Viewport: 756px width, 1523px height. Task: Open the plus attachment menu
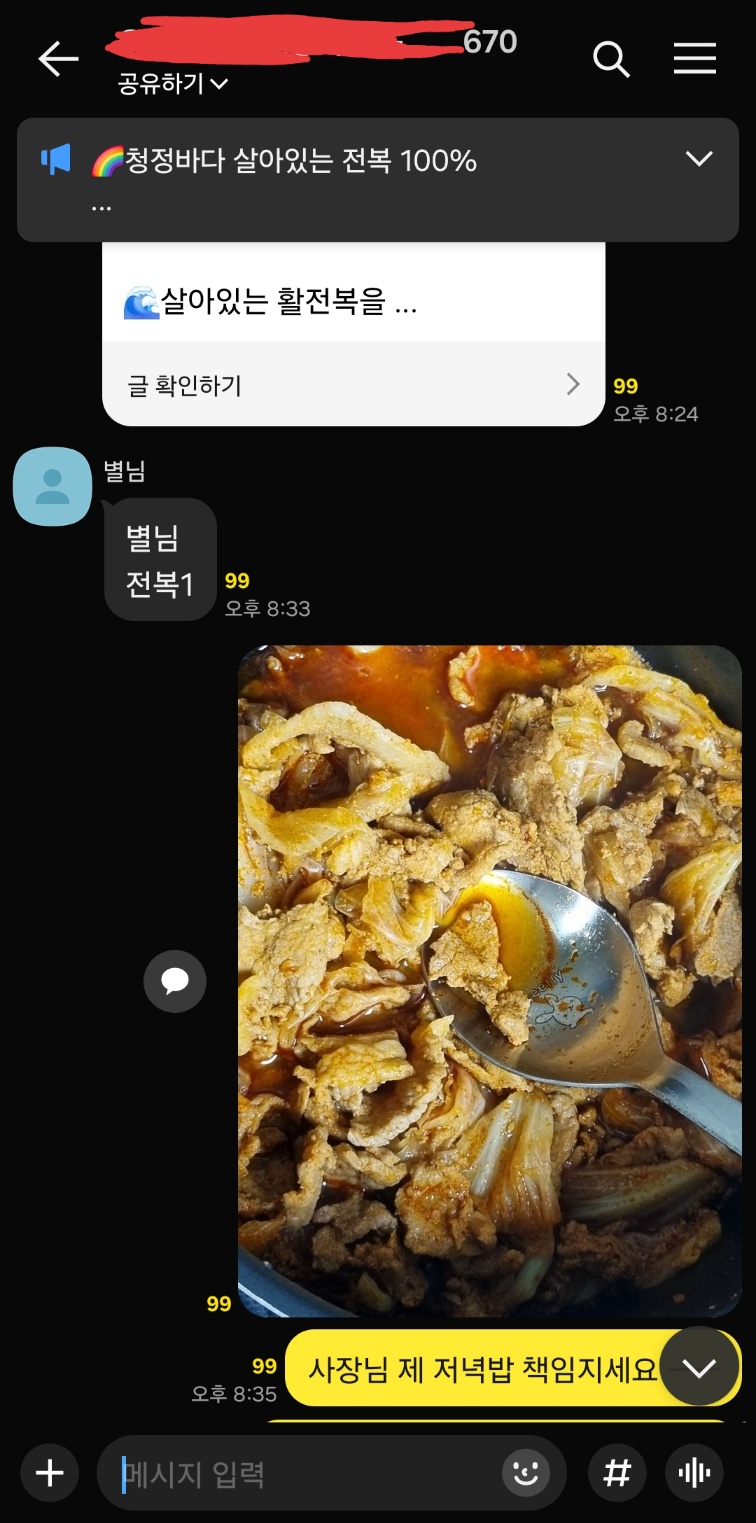click(49, 1473)
